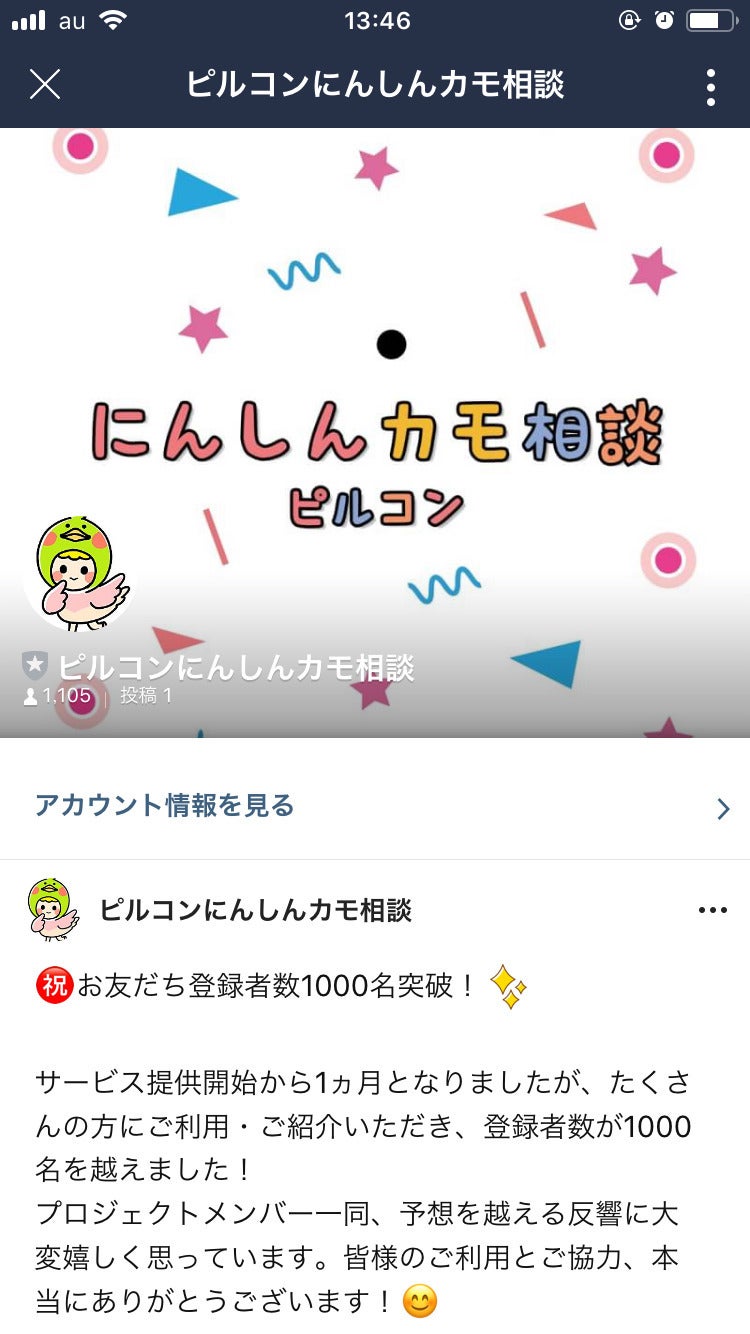
Task: Tap the post author's small avatar
Action: coord(54,909)
